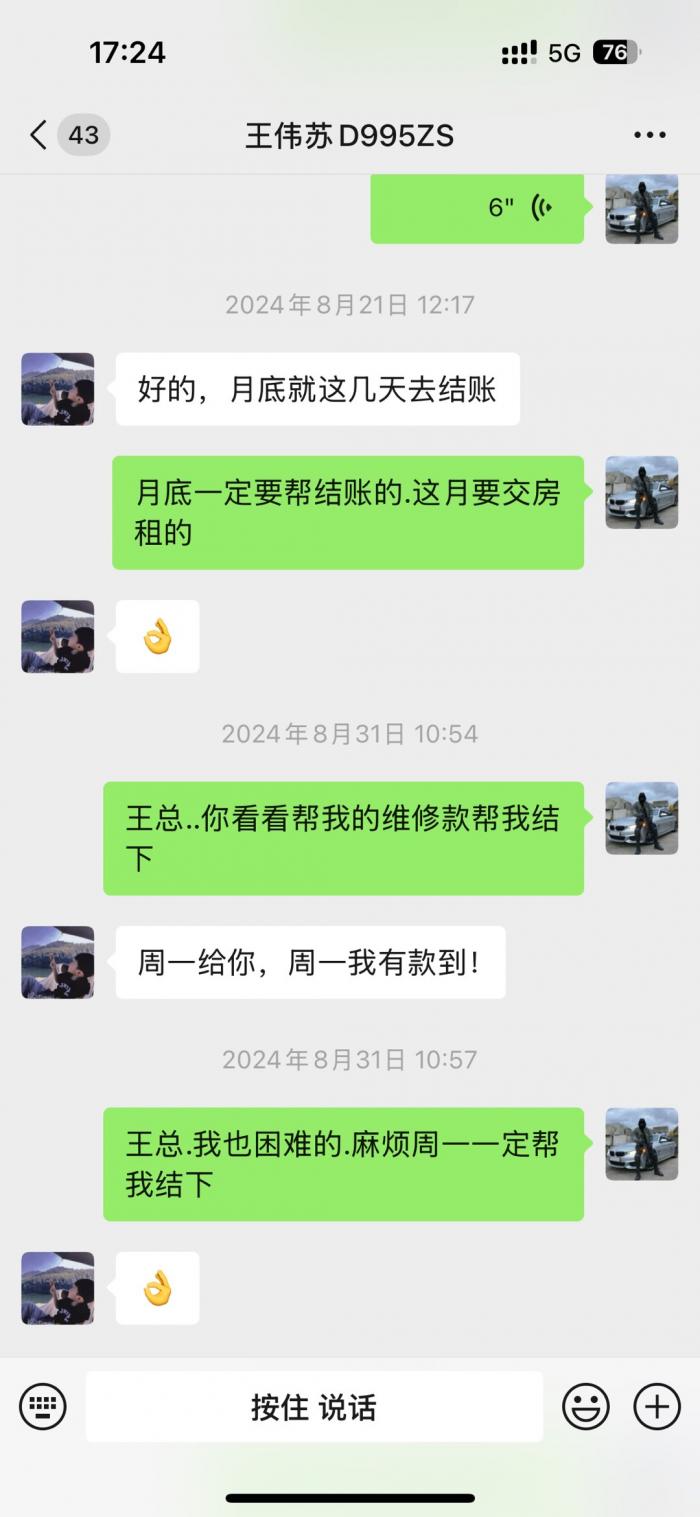700x1517 pixels.
Task: Open the plus attachments menu
Action: pyautogui.click(x=657, y=1406)
